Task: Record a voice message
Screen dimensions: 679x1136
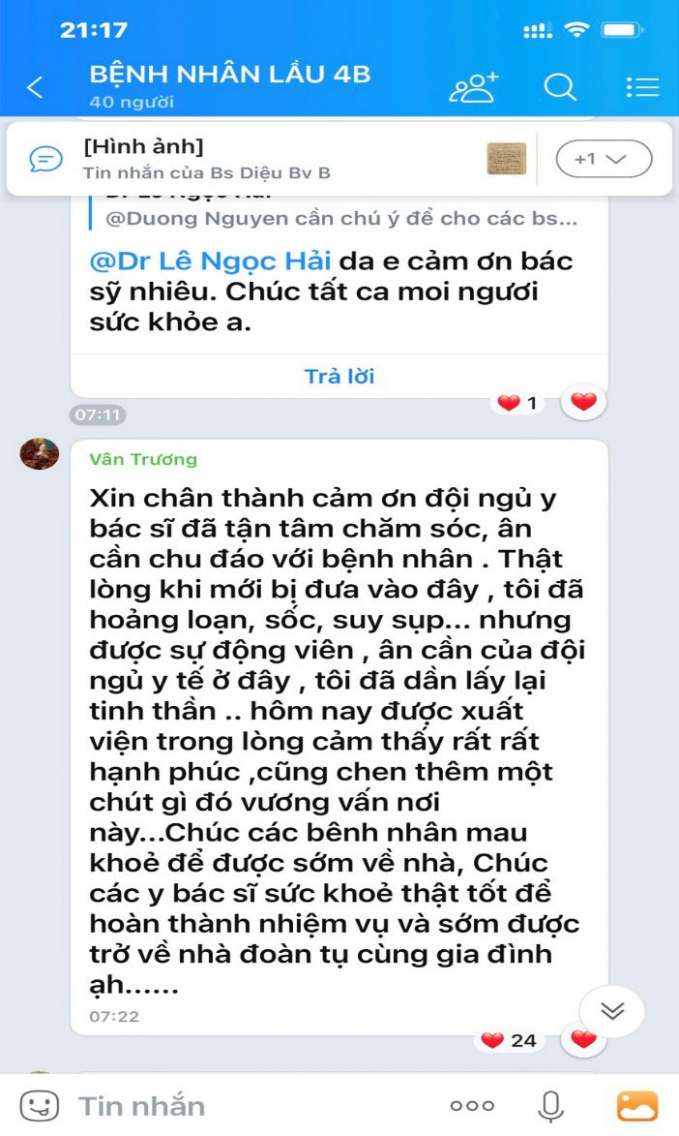Action: click(x=550, y=1106)
